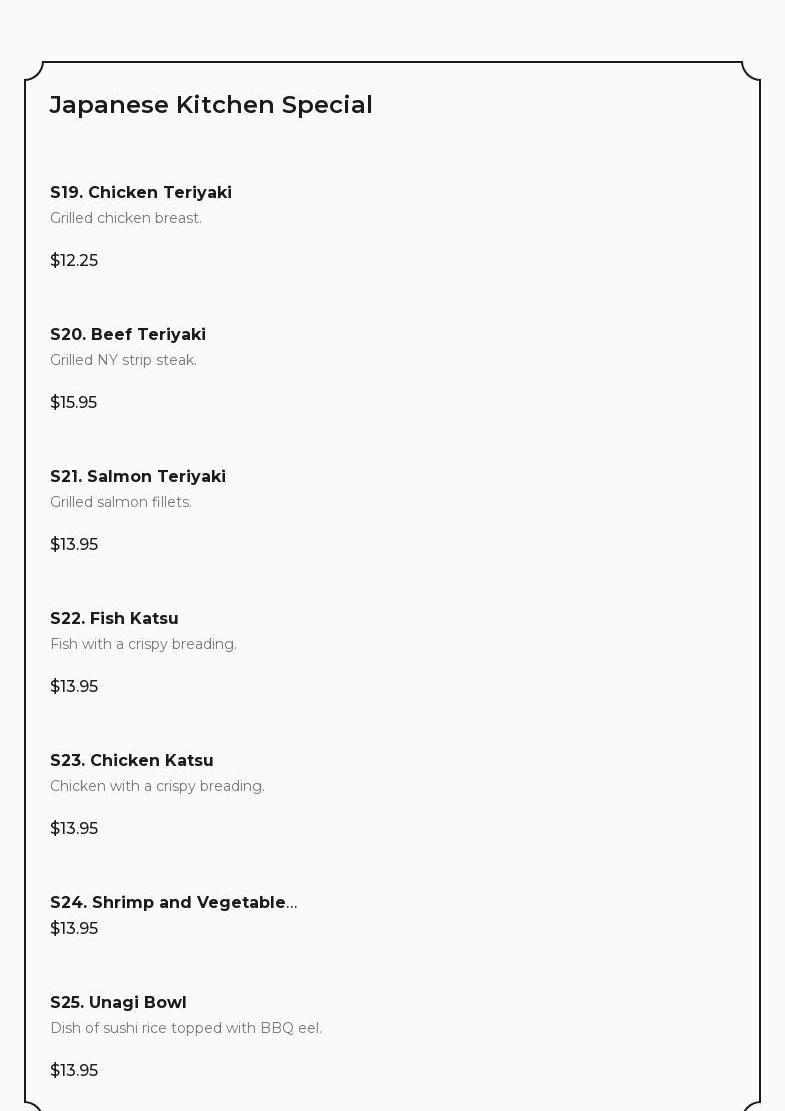Pick the S25. Unagi Bowl
The width and height of the screenshot is (785, 1111).
(118, 1002)
